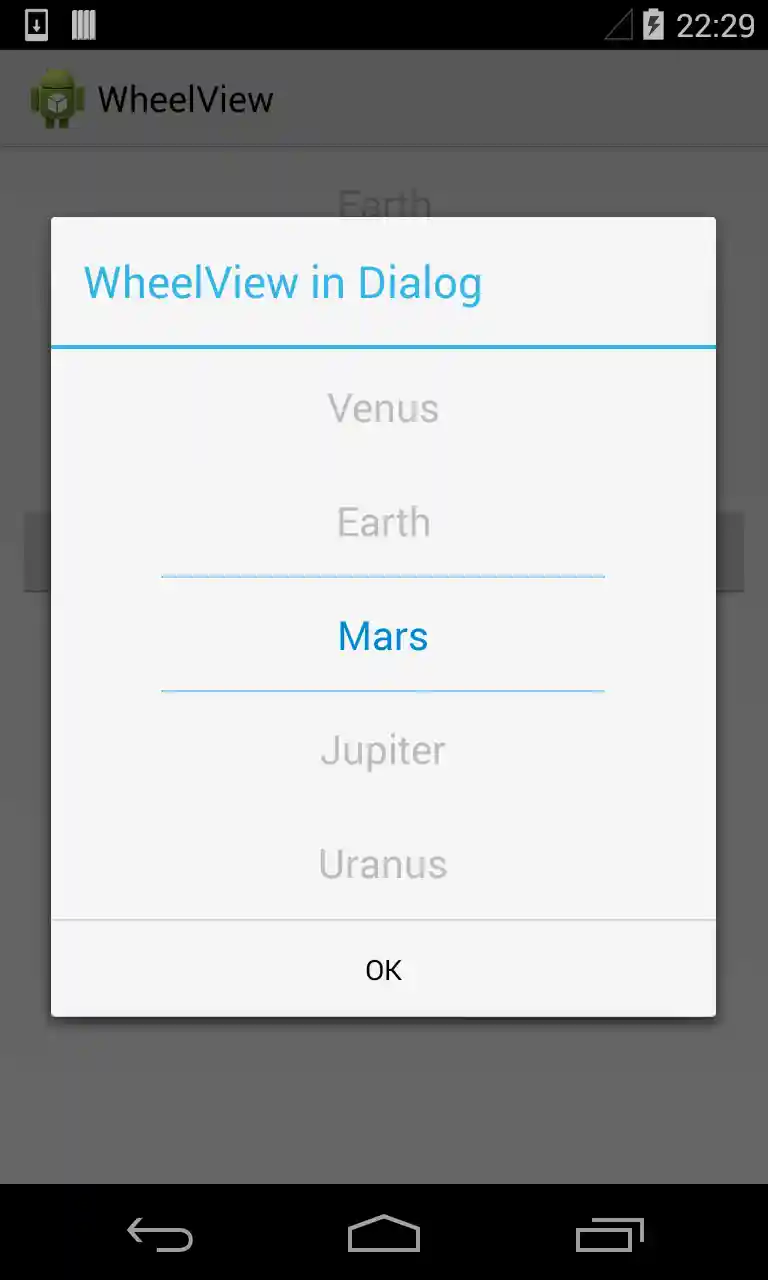
Task: Select Earth in the wheel picker
Action: 383,522
